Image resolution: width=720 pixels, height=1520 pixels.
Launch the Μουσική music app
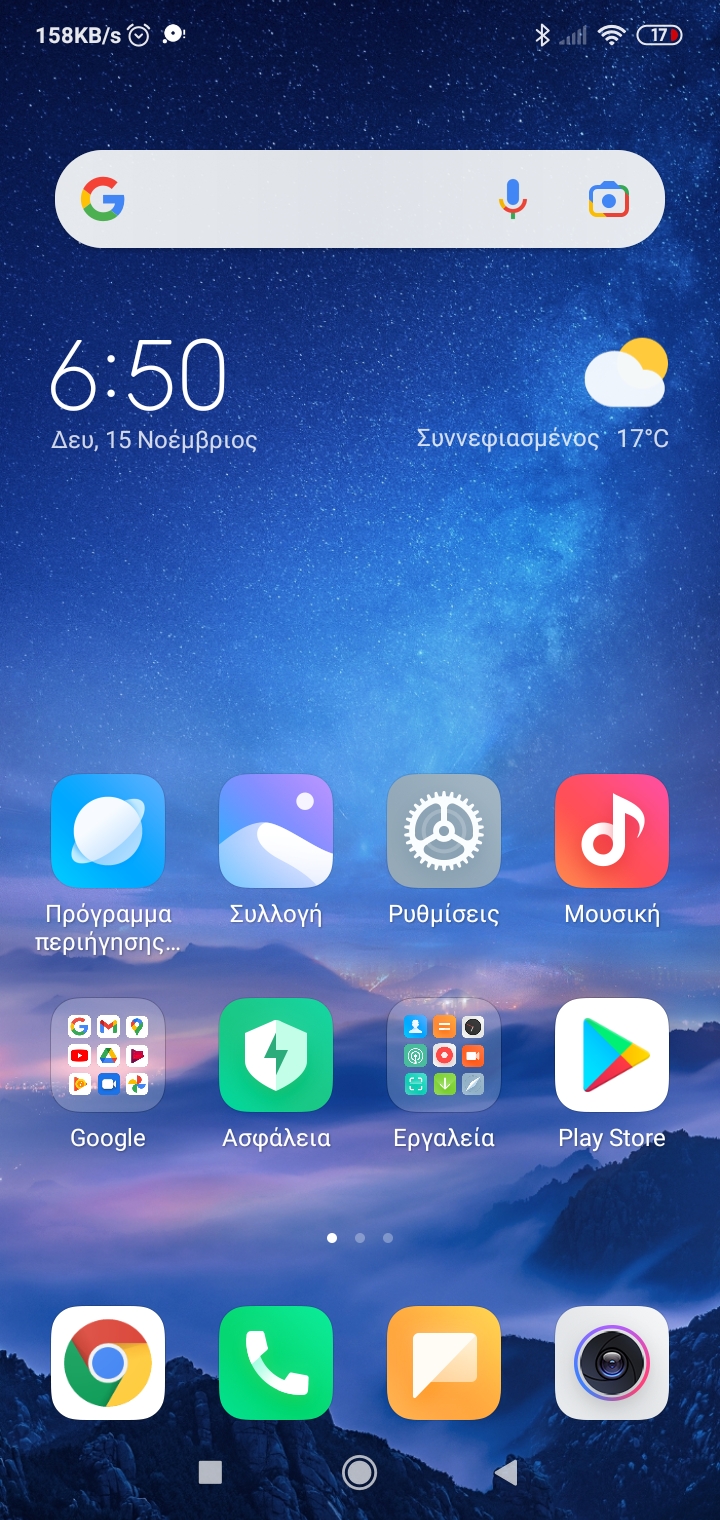(612, 831)
